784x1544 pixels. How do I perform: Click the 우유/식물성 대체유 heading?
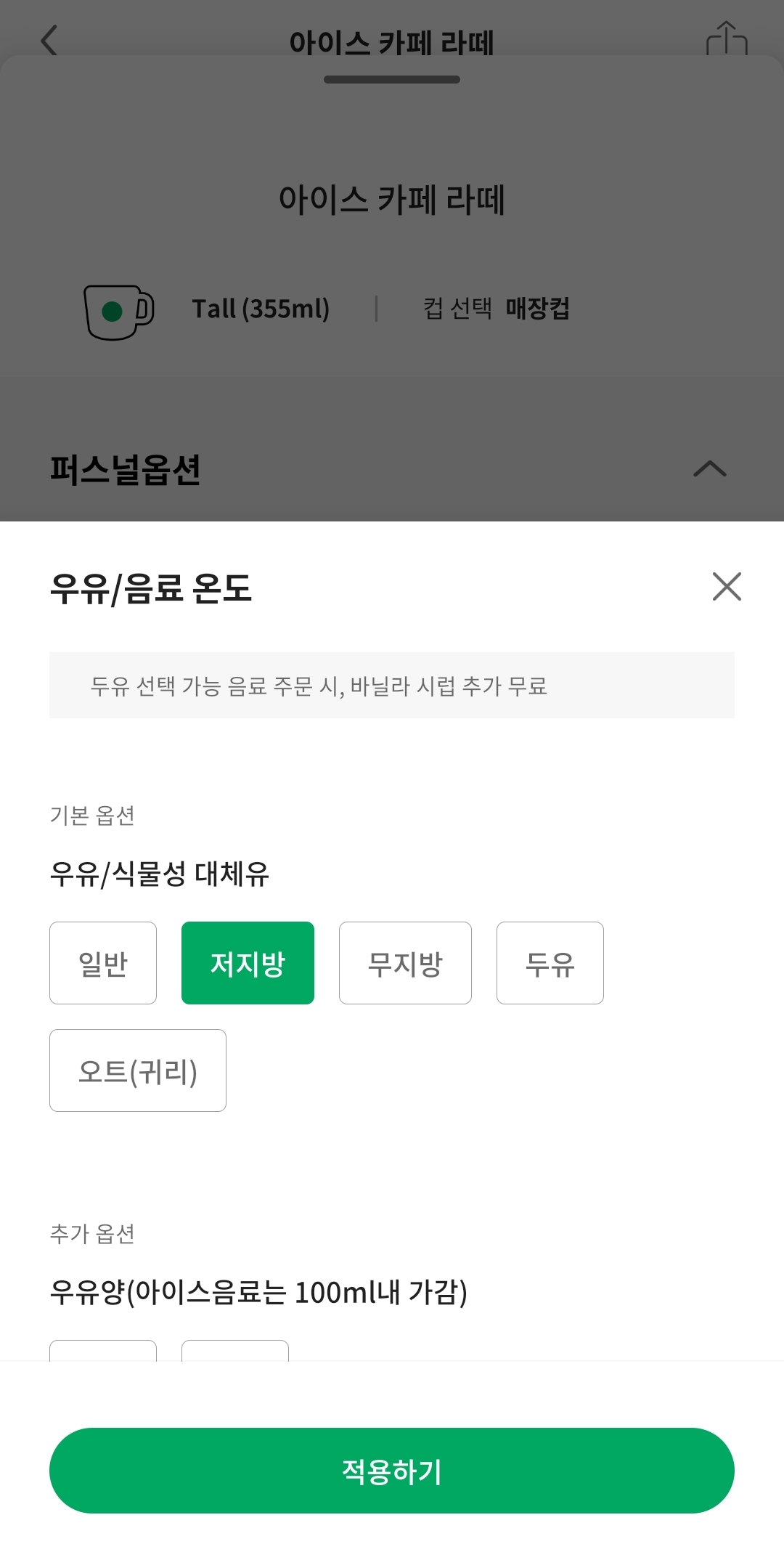160,877
